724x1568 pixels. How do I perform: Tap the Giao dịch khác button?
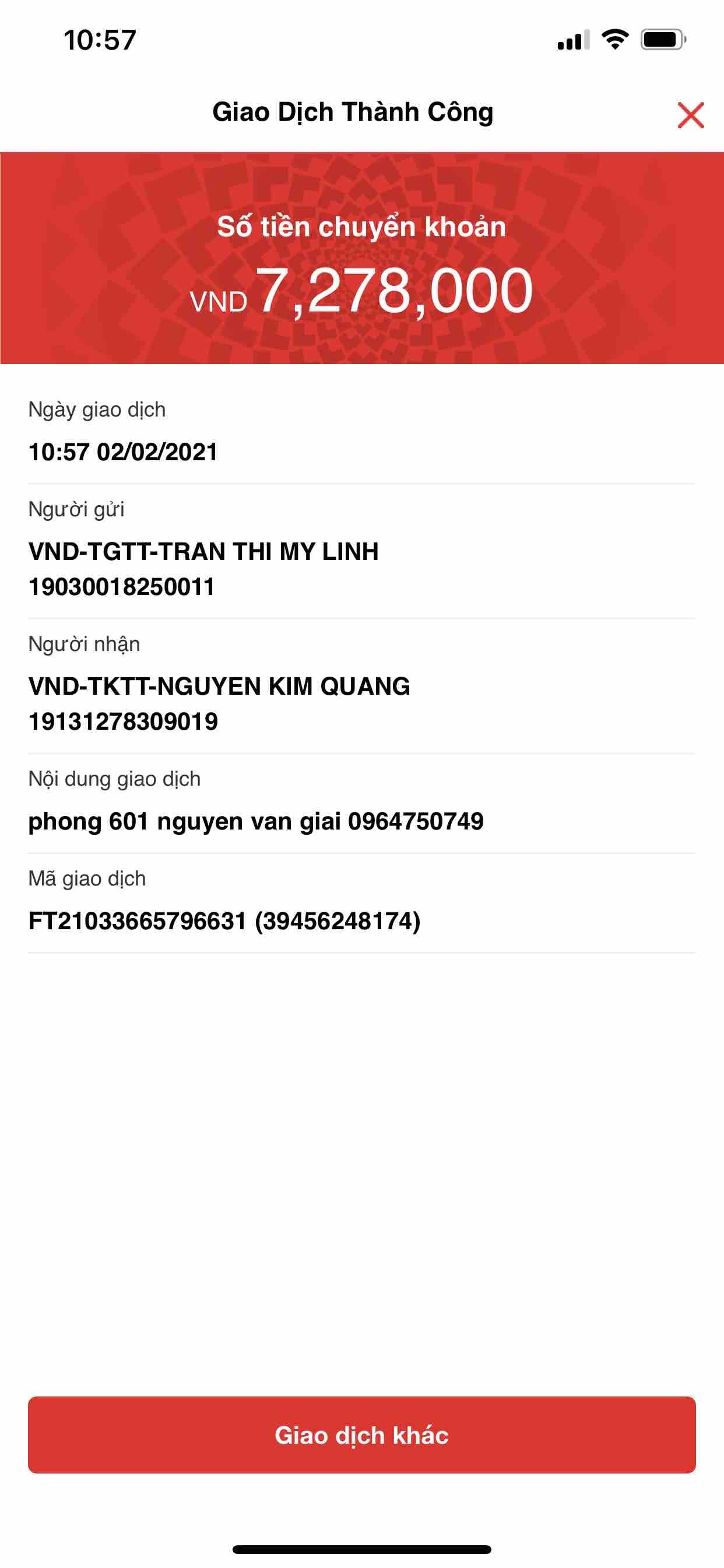pyautogui.click(x=361, y=1434)
